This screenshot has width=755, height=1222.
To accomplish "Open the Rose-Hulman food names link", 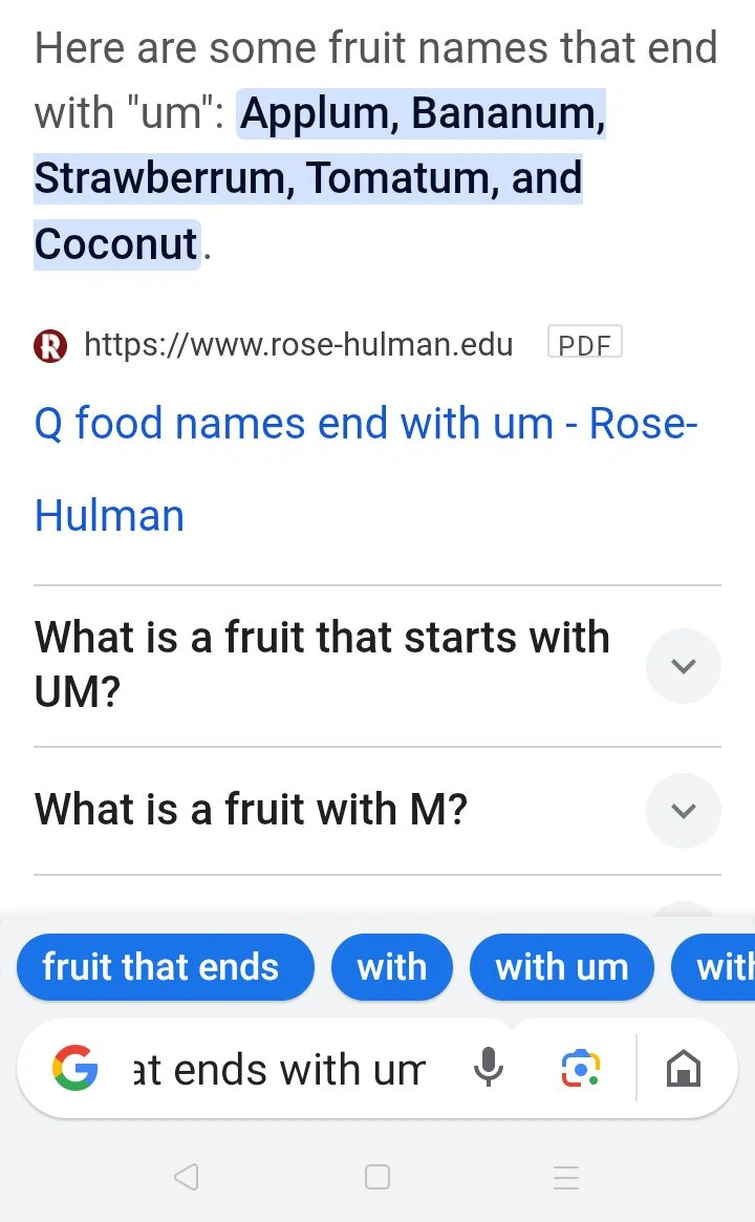I will click(365, 424).
